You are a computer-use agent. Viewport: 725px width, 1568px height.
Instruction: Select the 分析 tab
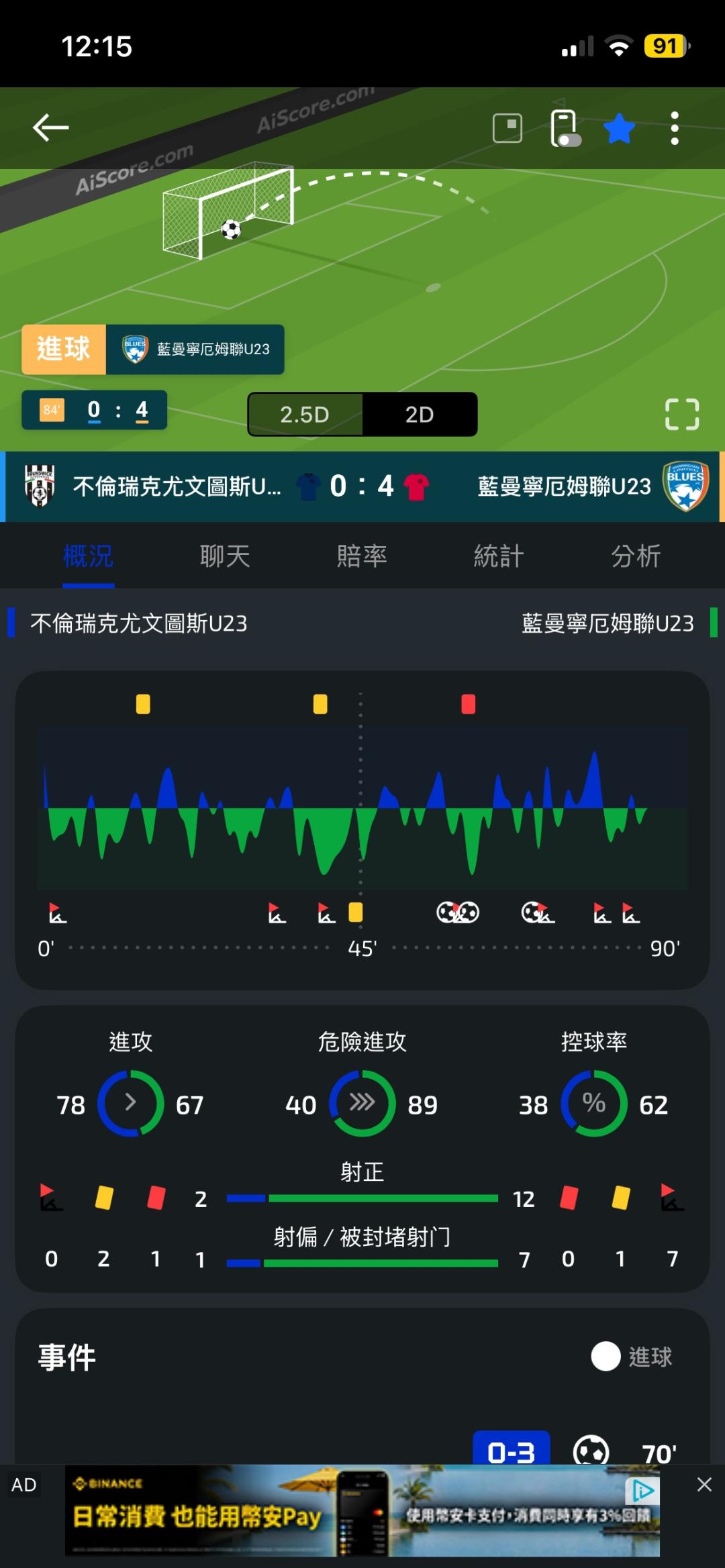pyautogui.click(x=636, y=556)
